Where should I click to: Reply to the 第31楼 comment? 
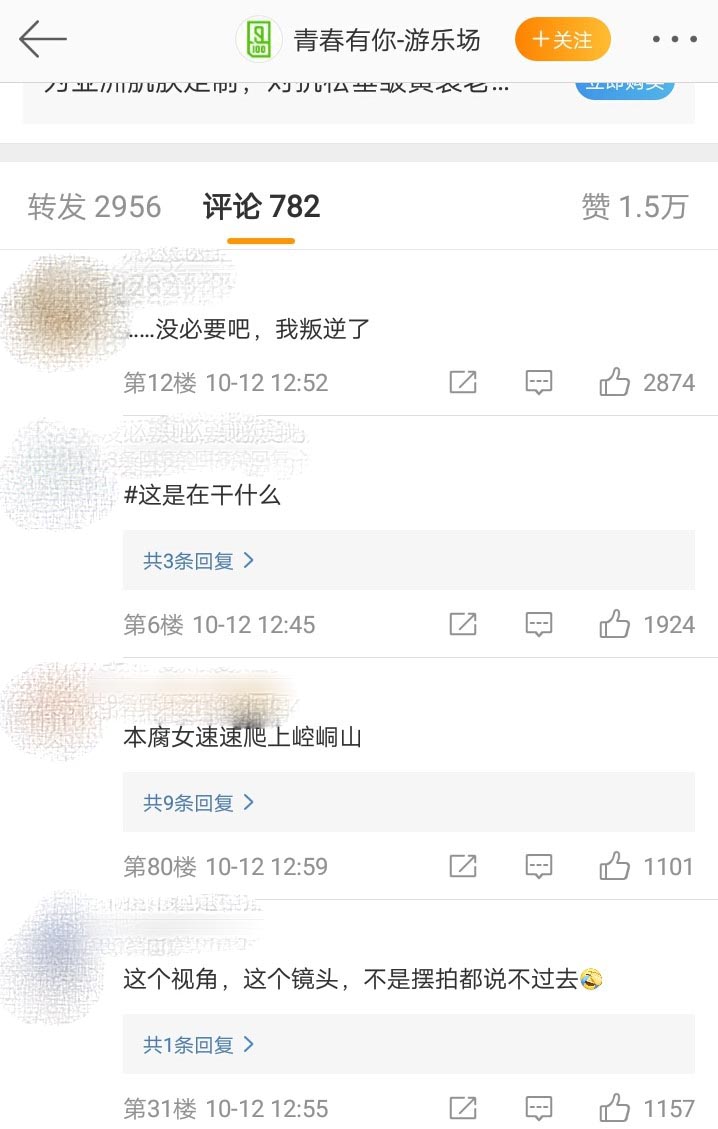coord(539,1108)
